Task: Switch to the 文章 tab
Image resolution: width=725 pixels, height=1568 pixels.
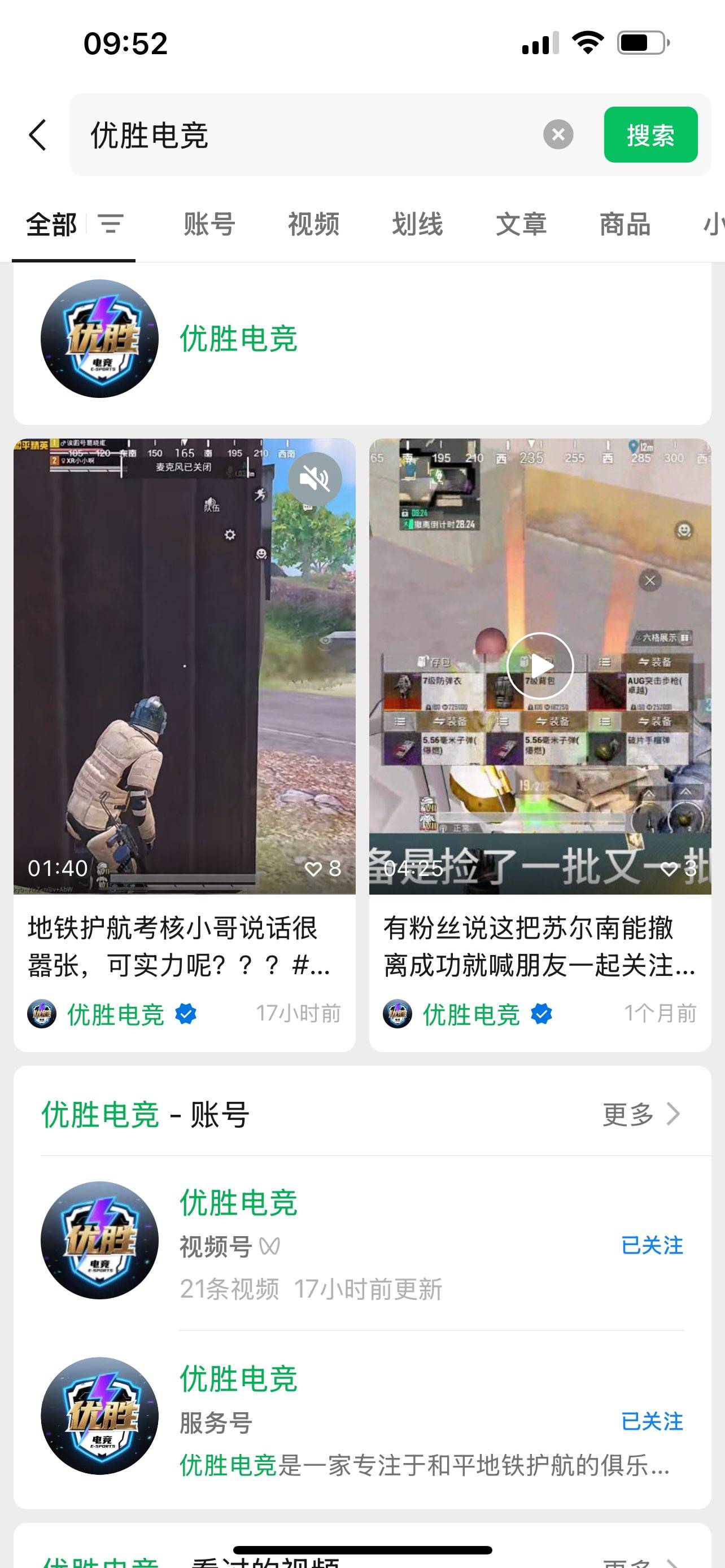Action: [x=521, y=224]
